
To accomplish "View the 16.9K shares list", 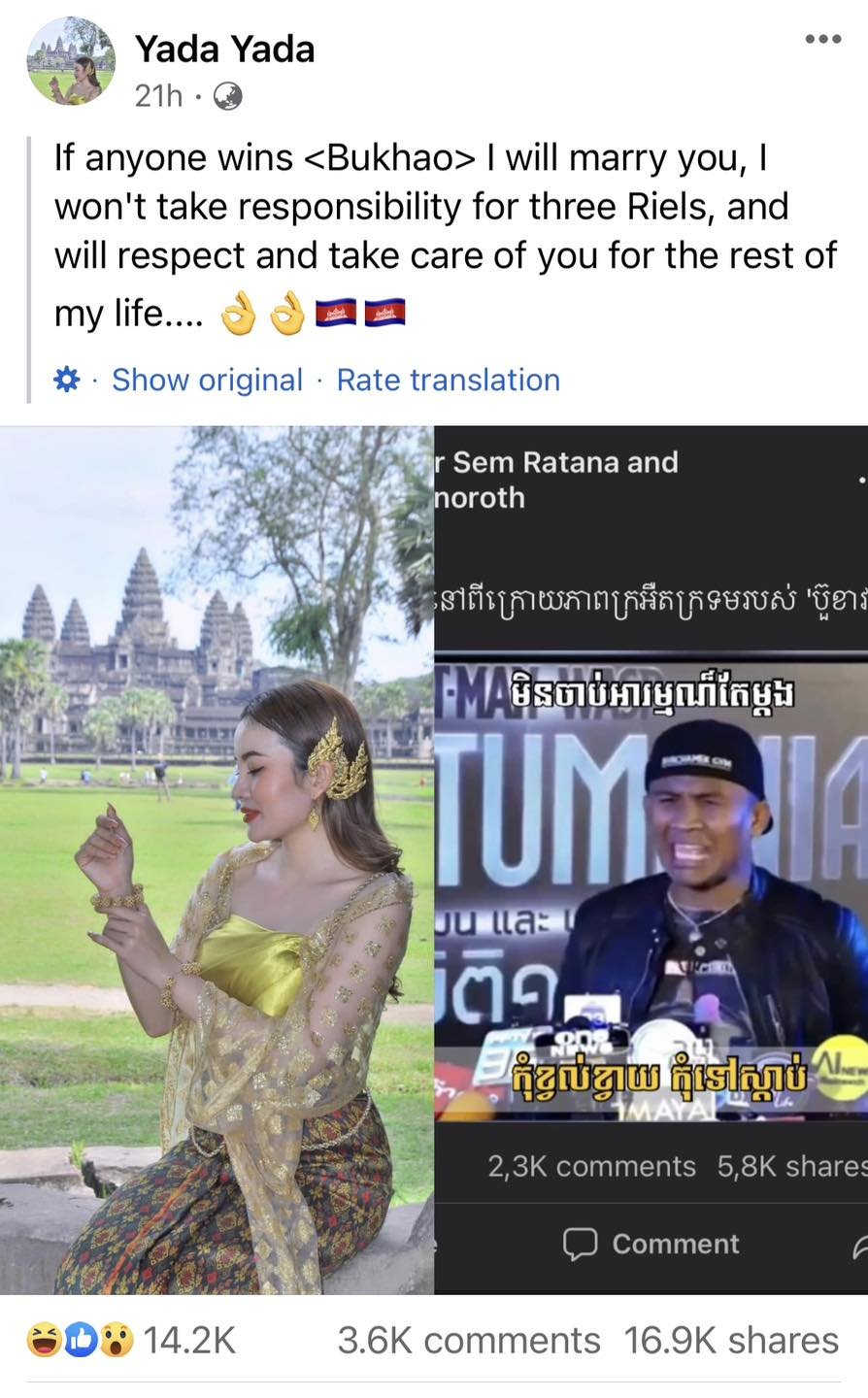I will tap(730, 1341).
